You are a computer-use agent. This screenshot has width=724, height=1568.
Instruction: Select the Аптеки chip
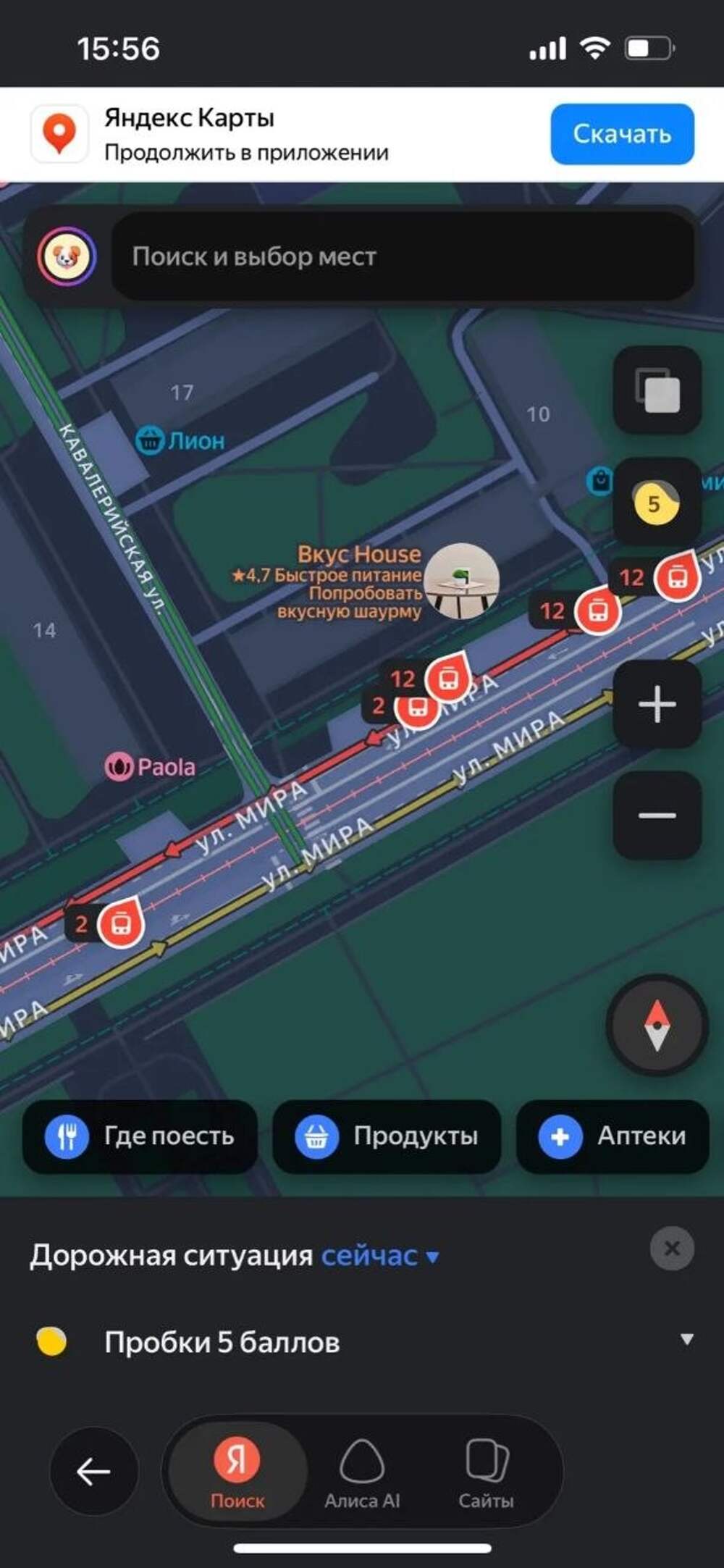pyautogui.click(x=612, y=1136)
